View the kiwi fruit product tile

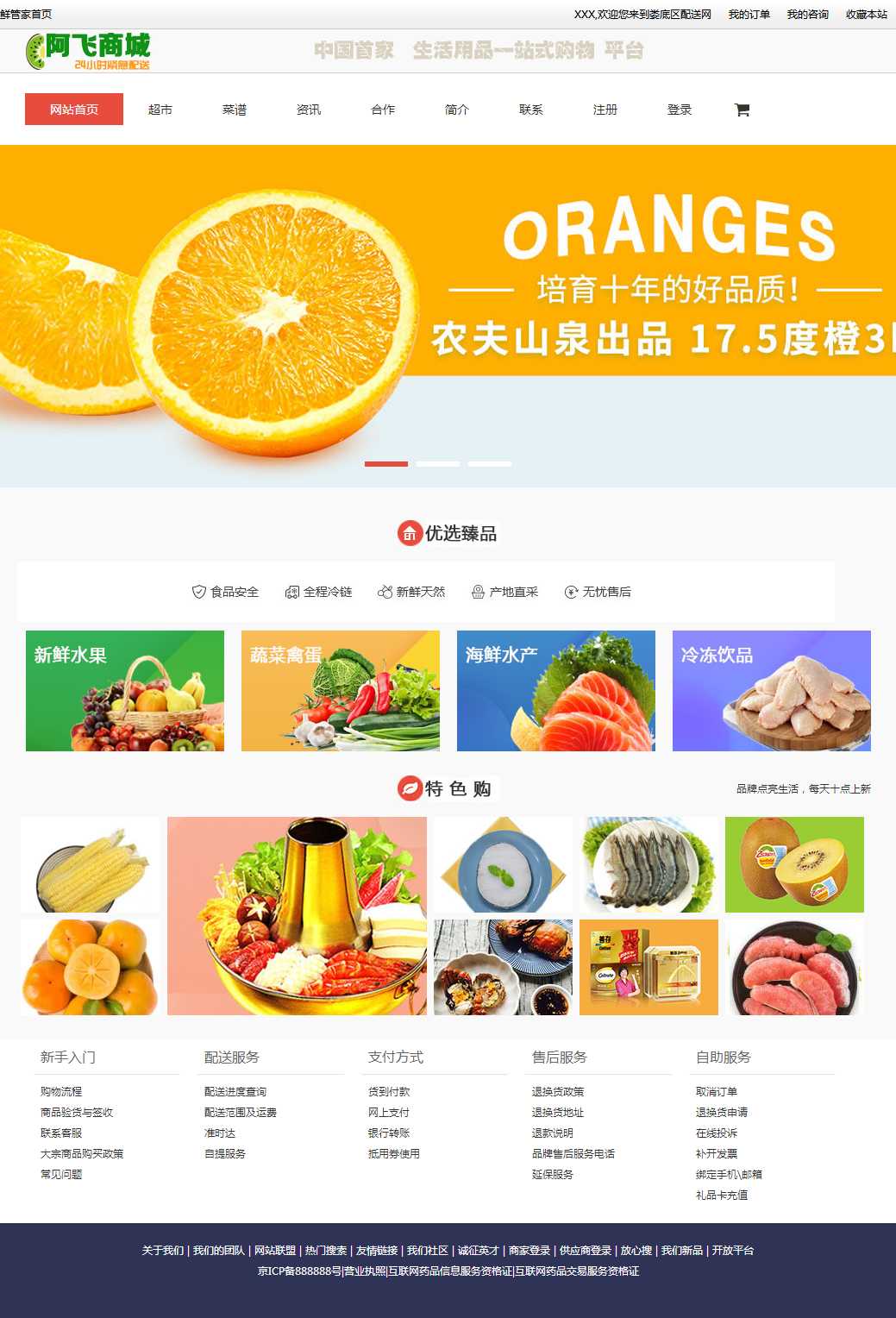[x=794, y=864]
